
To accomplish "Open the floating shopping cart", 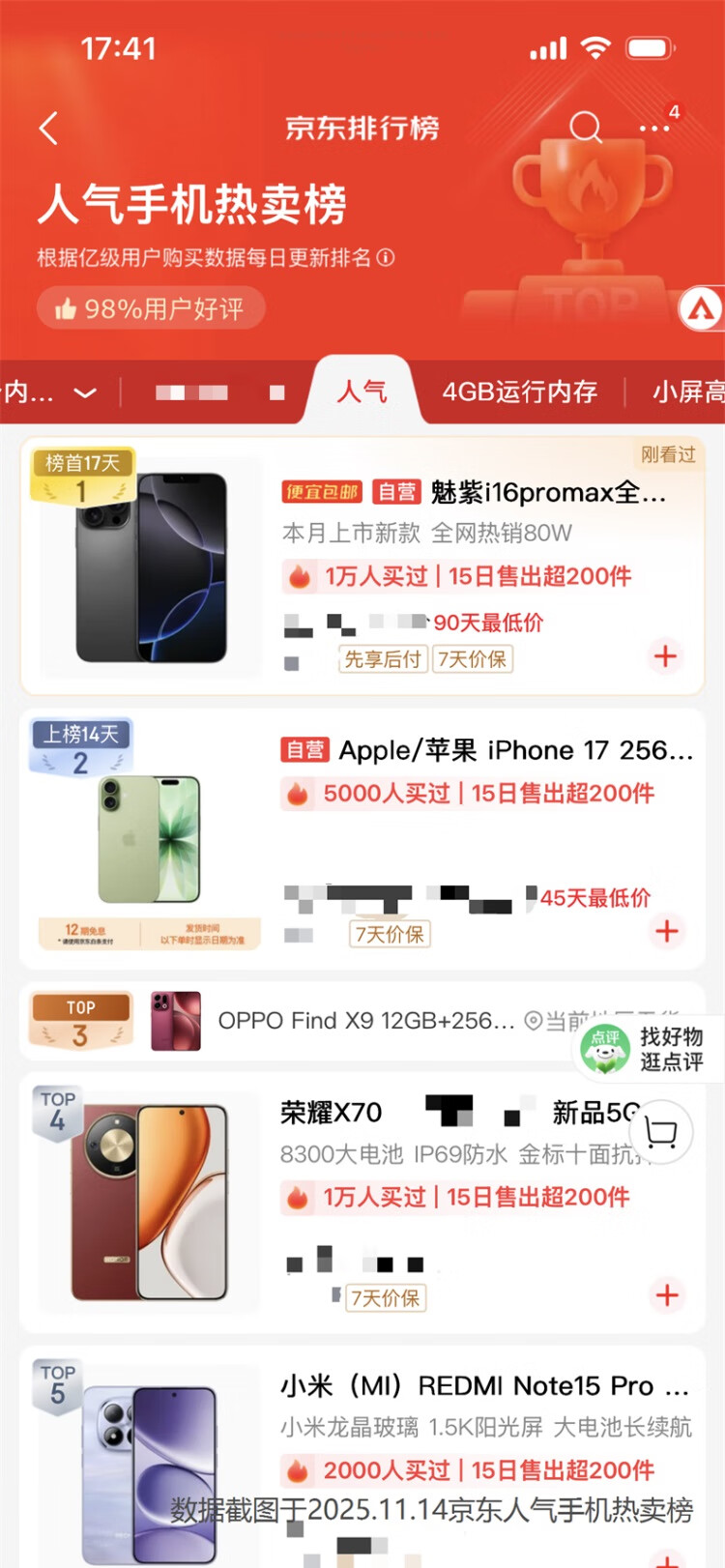I will pos(660,1132).
